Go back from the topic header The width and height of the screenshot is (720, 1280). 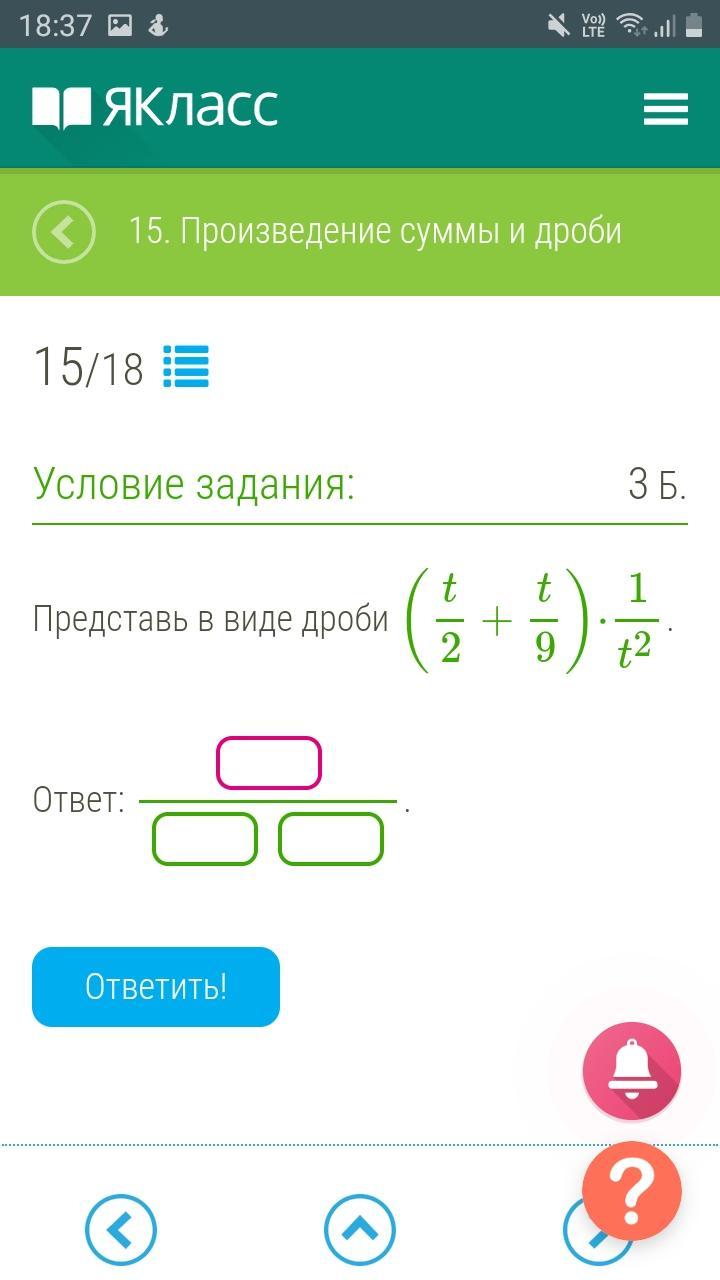64,232
